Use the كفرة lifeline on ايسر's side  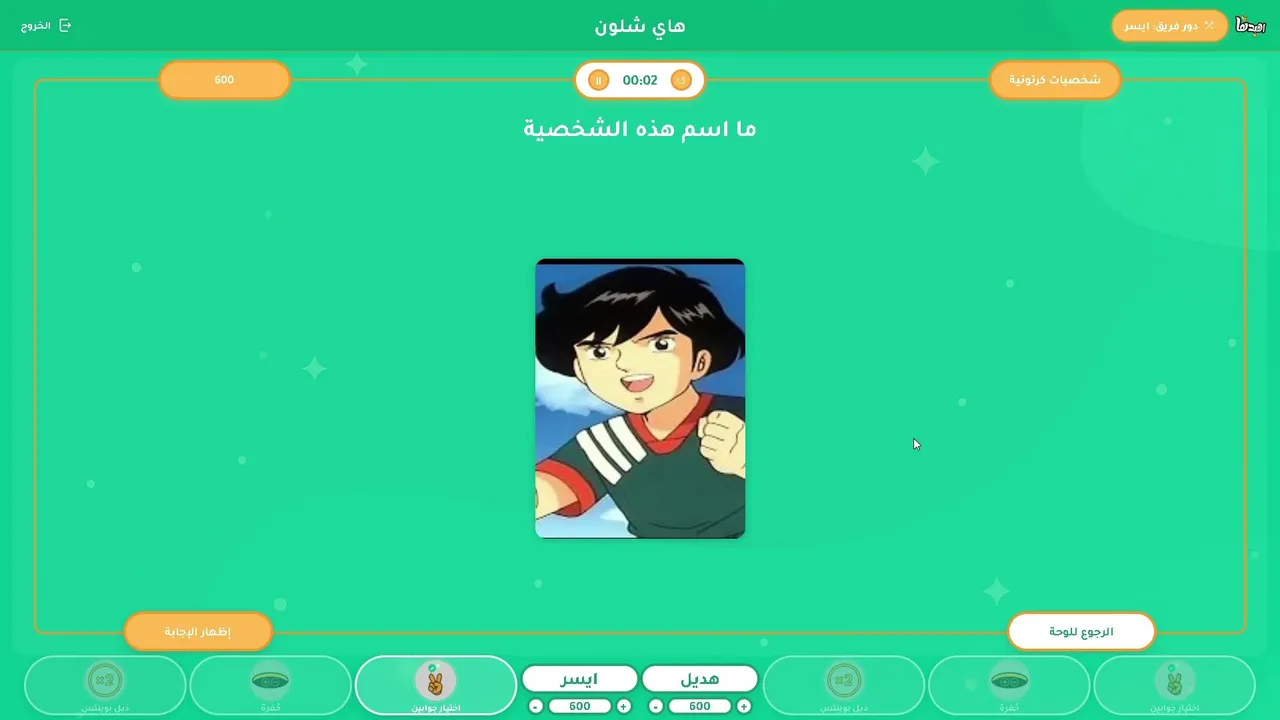(270, 685)
